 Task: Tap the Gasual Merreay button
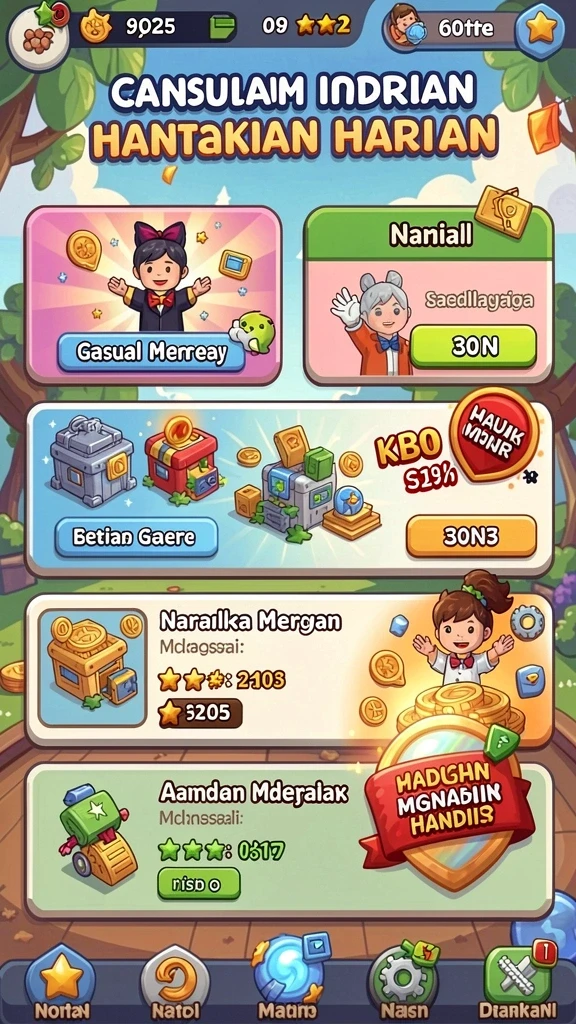[x=151, y=352]
